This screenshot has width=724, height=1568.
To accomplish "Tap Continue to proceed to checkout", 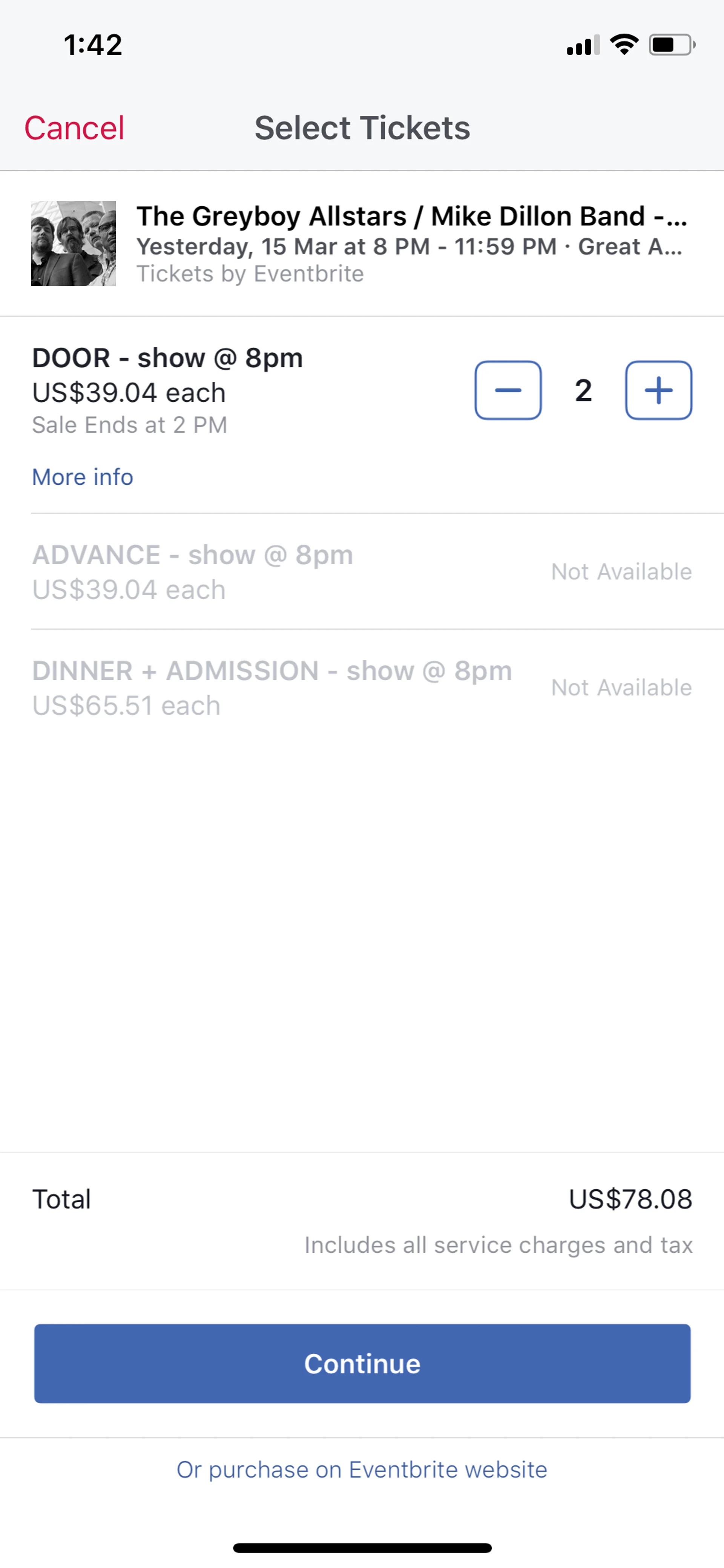I will [362, 1363].
